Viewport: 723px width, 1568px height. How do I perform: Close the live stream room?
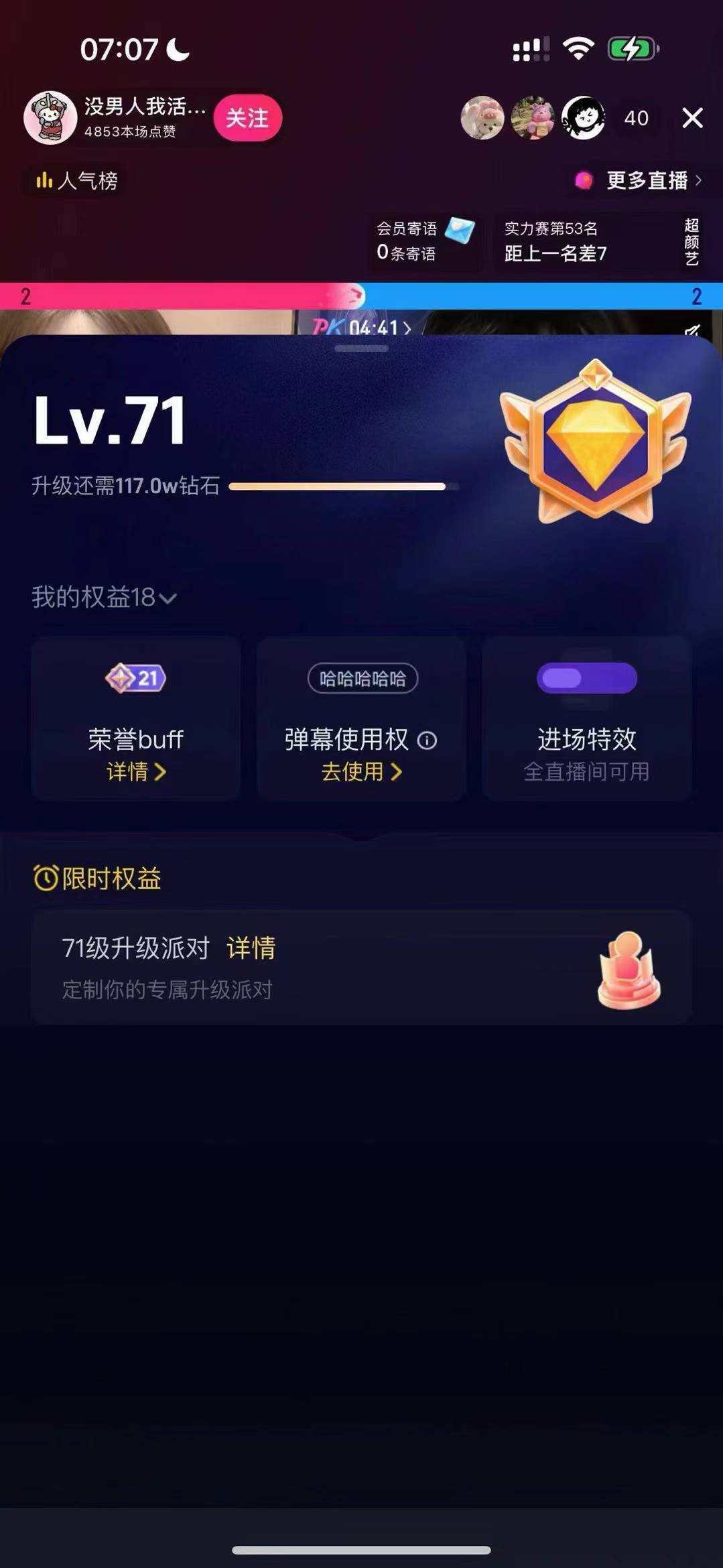692,118
